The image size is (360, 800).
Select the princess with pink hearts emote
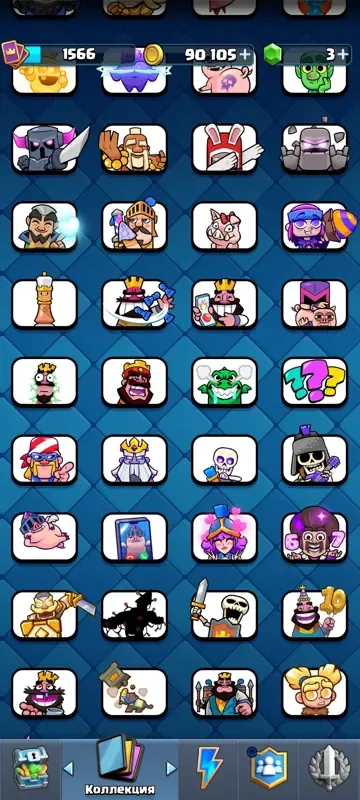(x=224, y=537)
